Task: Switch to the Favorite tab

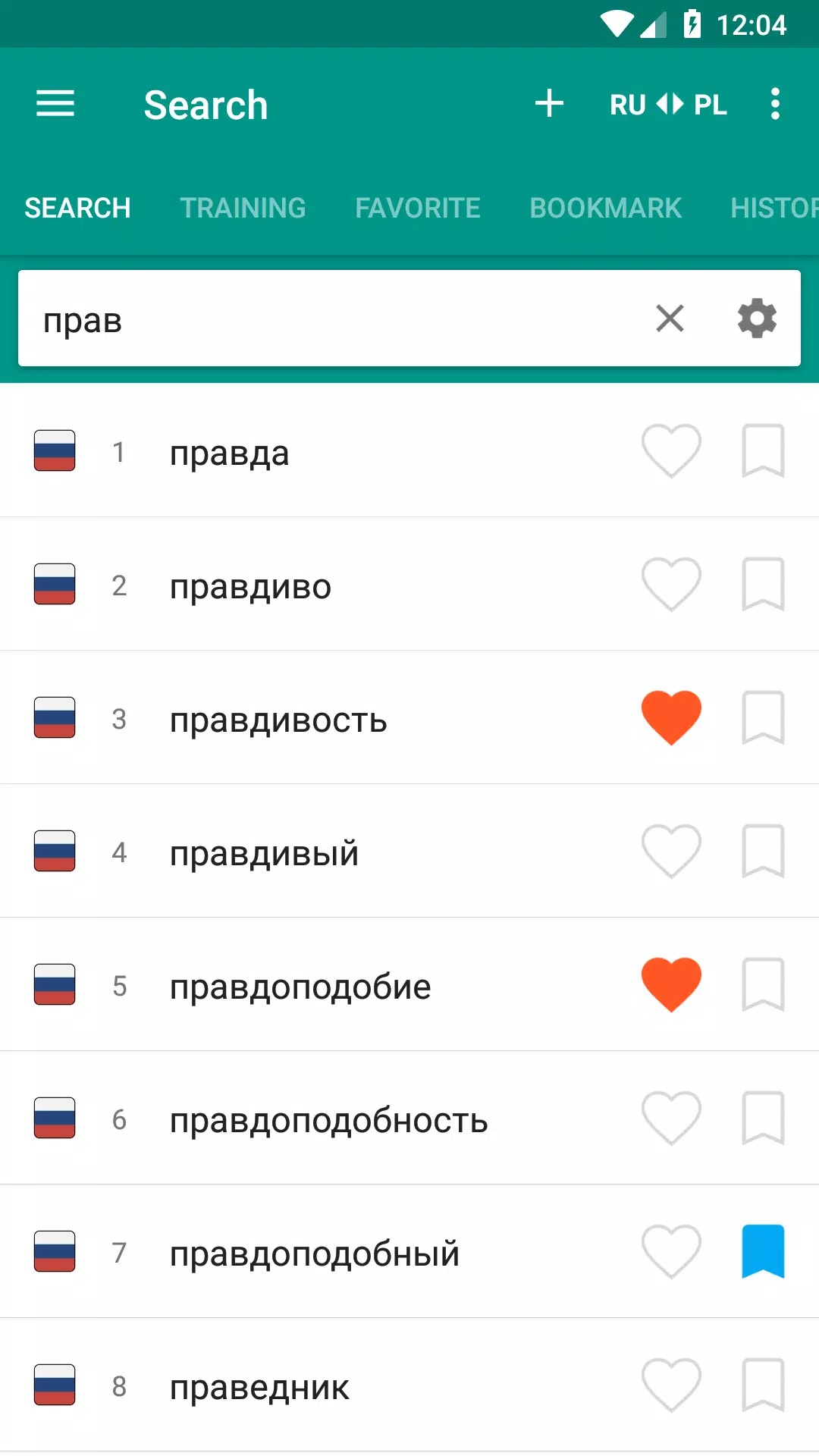Action: click(x=418, y=208)
